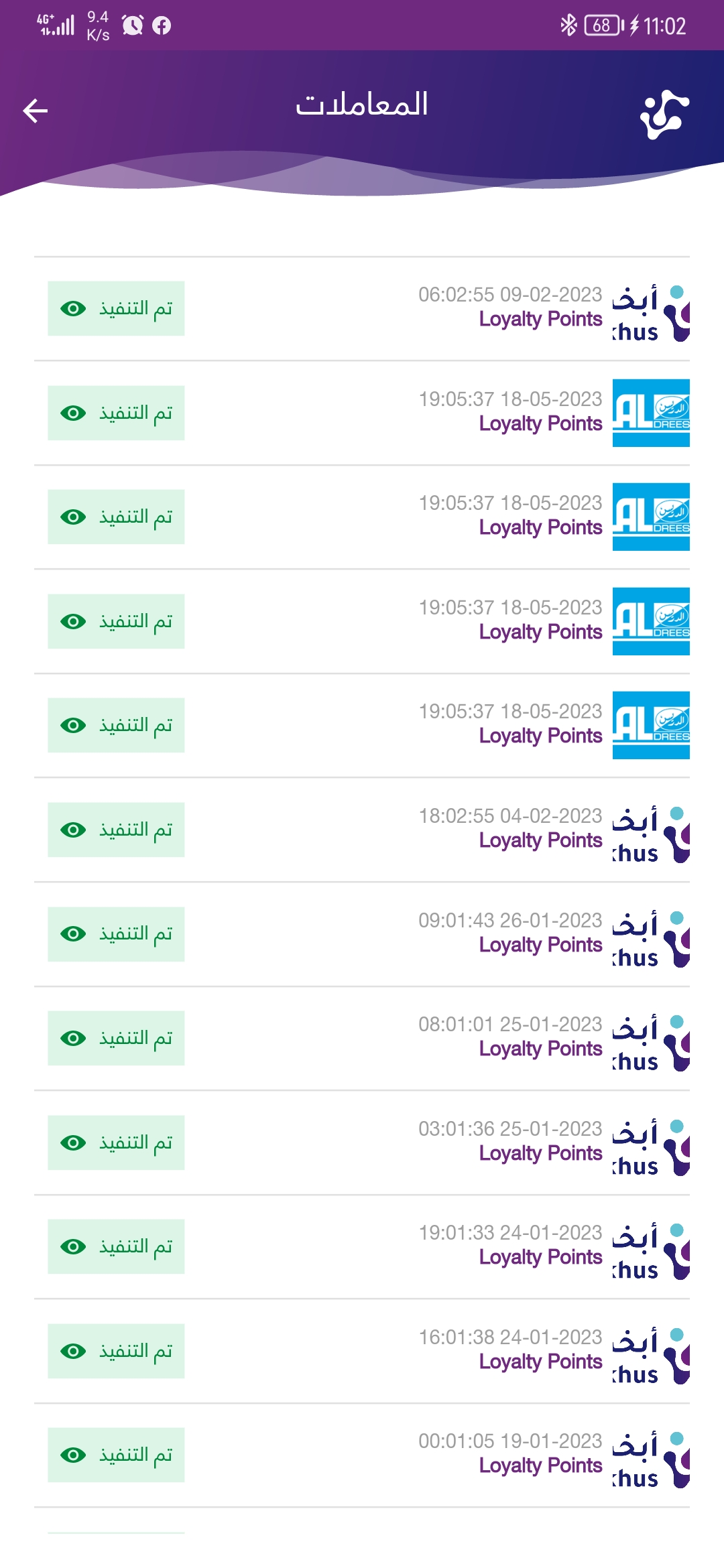Viewport: 724px width, 1568px height.
Task: Show details for the 08:01:01 25-01-2023 transaction
Action: tap(116, 1038)
